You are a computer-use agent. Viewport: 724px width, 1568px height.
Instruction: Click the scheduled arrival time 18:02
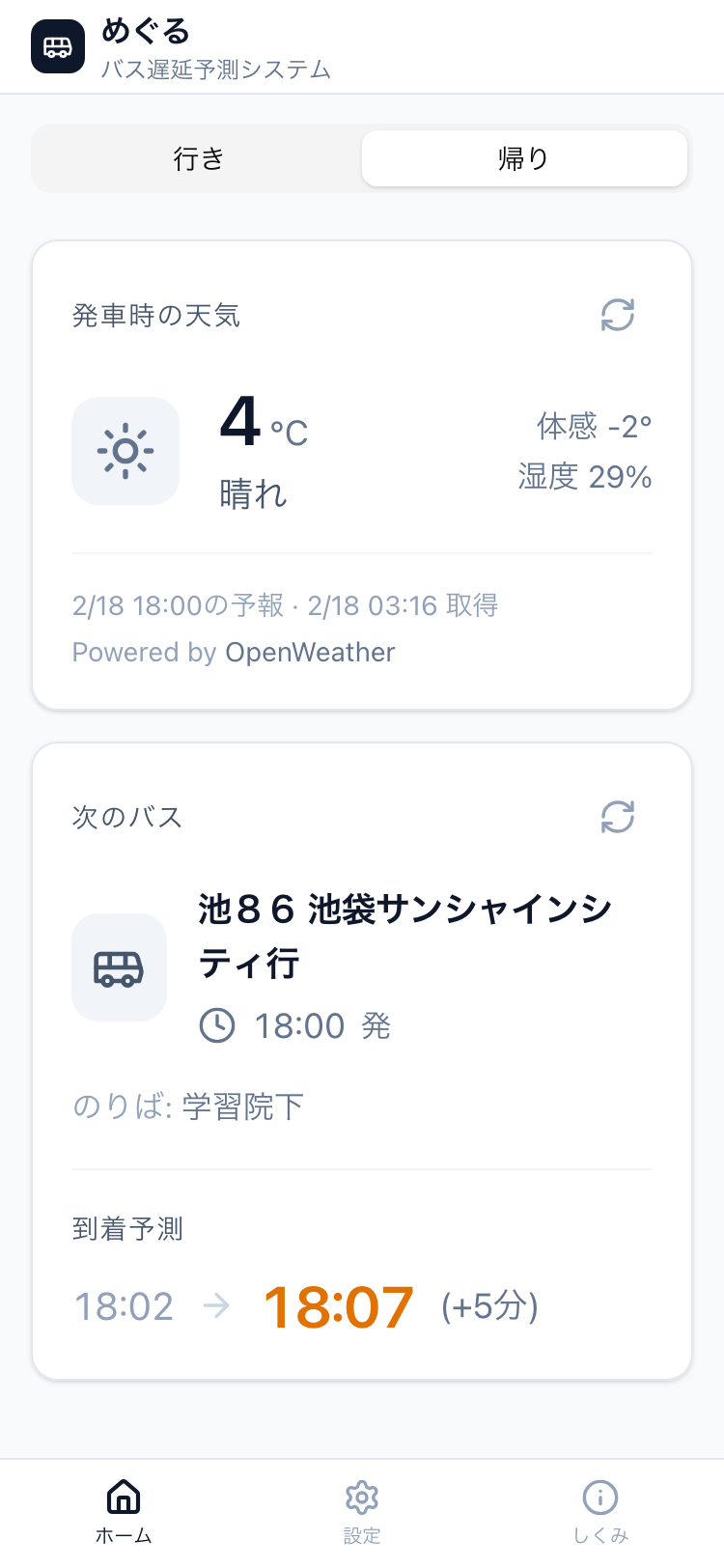point(124,1306)
